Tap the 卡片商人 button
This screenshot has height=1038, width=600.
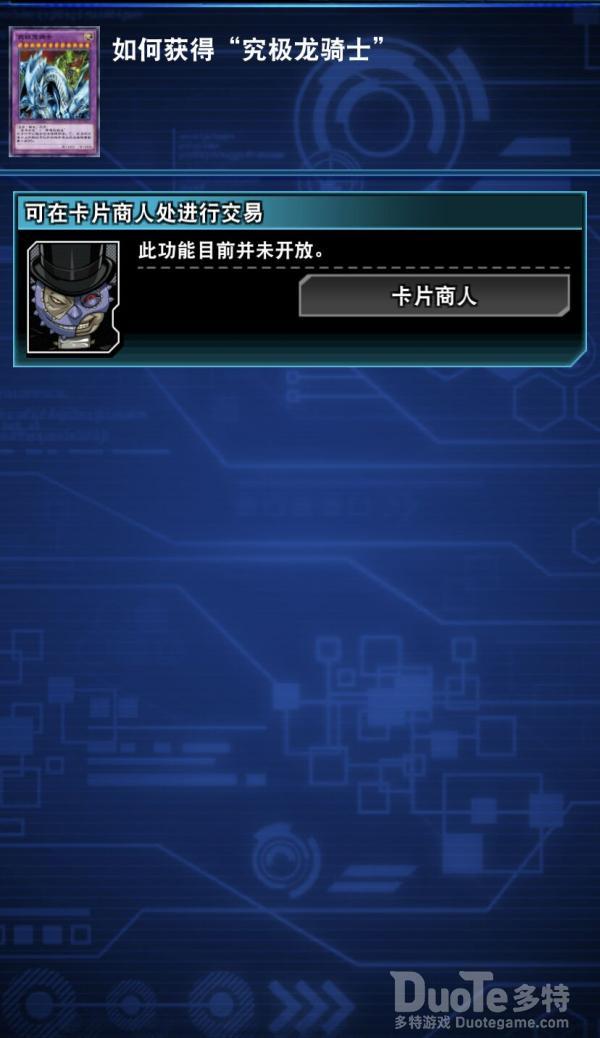coord(434,296)
